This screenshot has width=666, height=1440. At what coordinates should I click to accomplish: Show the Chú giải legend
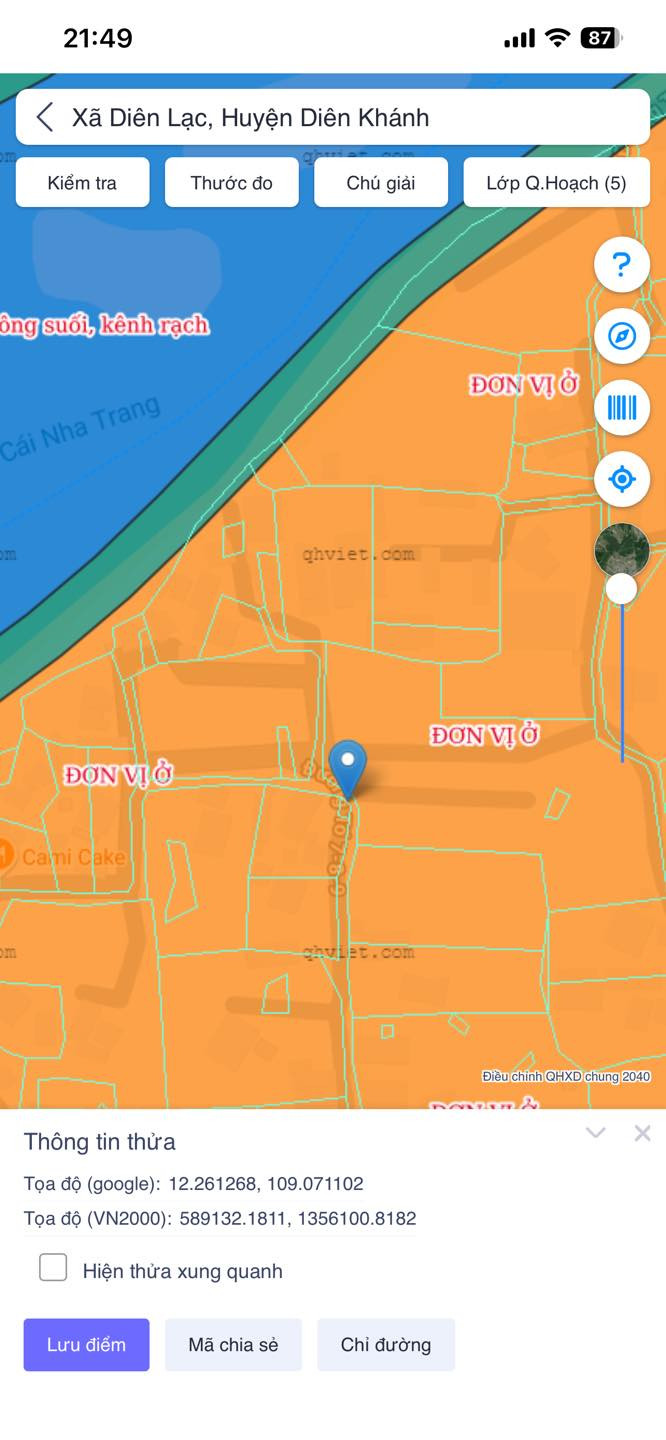point(381,183)
